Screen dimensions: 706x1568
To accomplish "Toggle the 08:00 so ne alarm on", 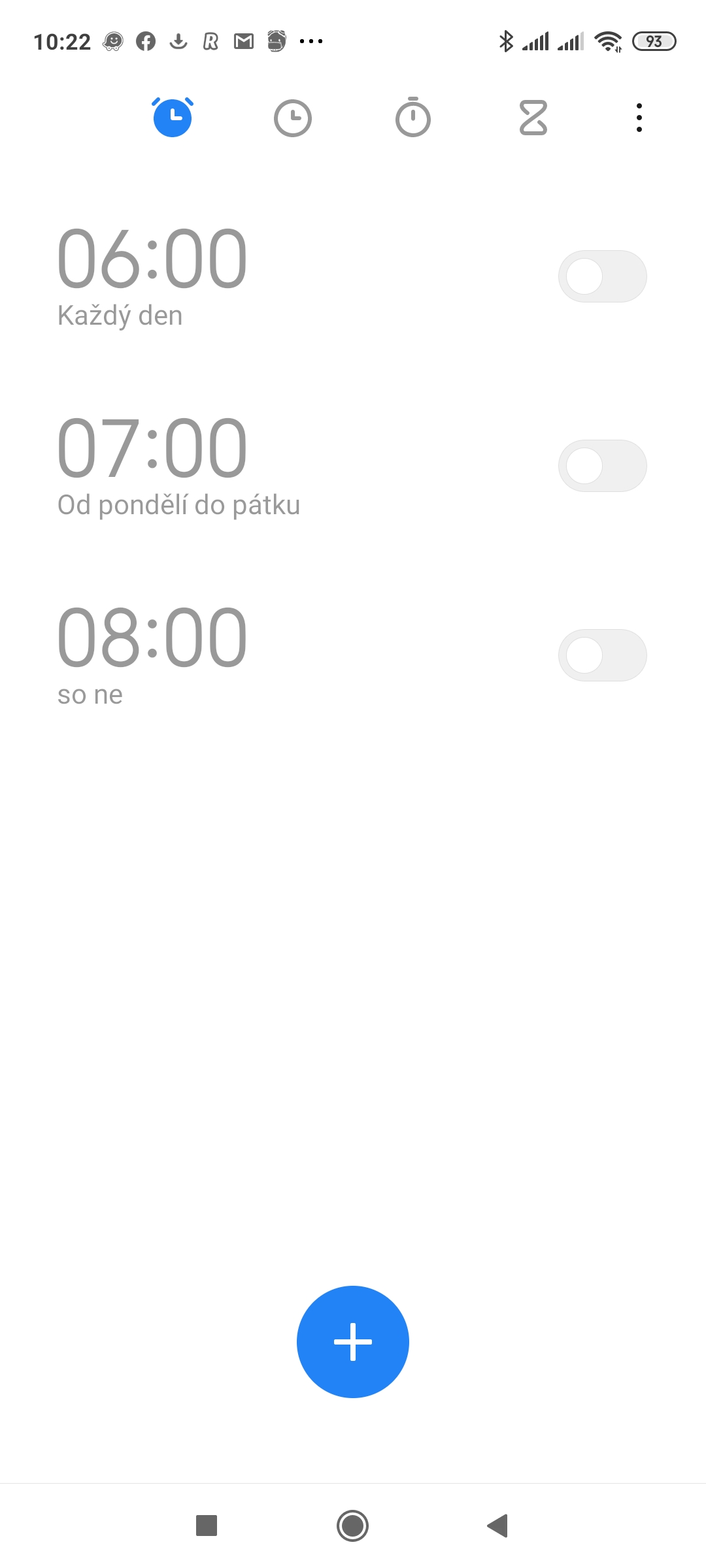I will [x=602, y=655].
